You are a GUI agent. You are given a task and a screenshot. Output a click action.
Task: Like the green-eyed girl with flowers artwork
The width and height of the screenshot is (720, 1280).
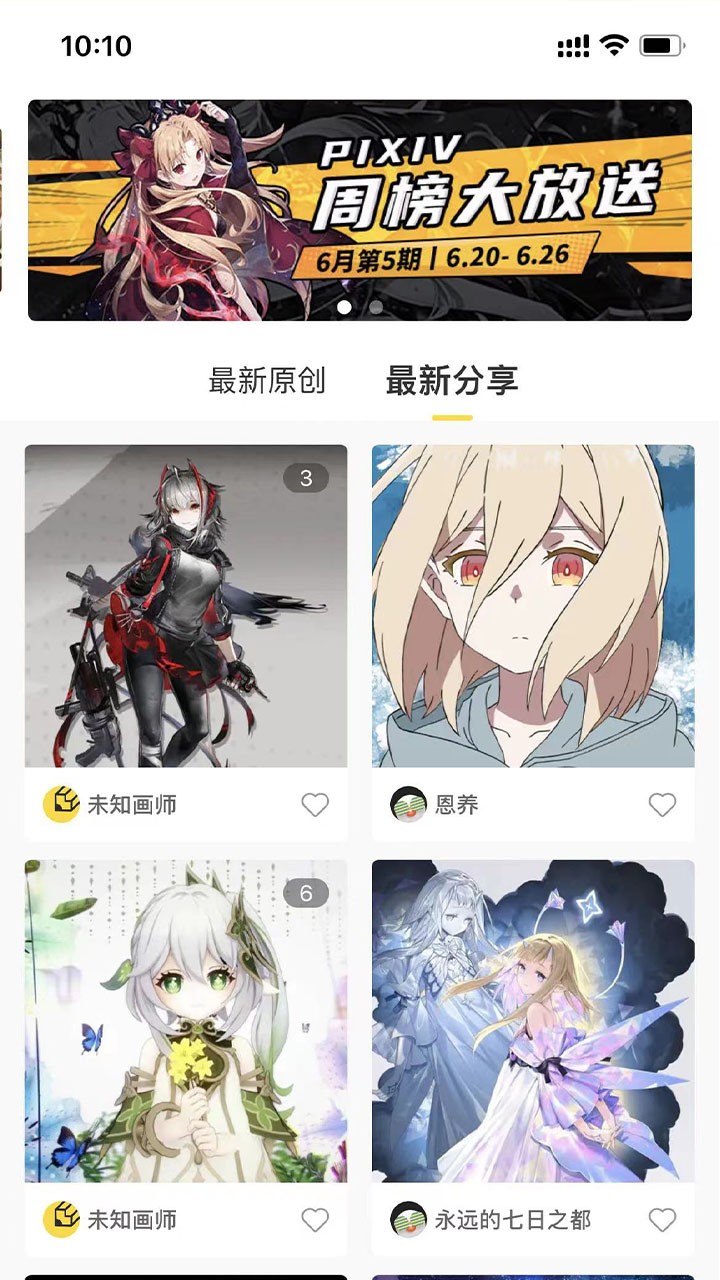pyautogui.click(x=315, y=1219)
